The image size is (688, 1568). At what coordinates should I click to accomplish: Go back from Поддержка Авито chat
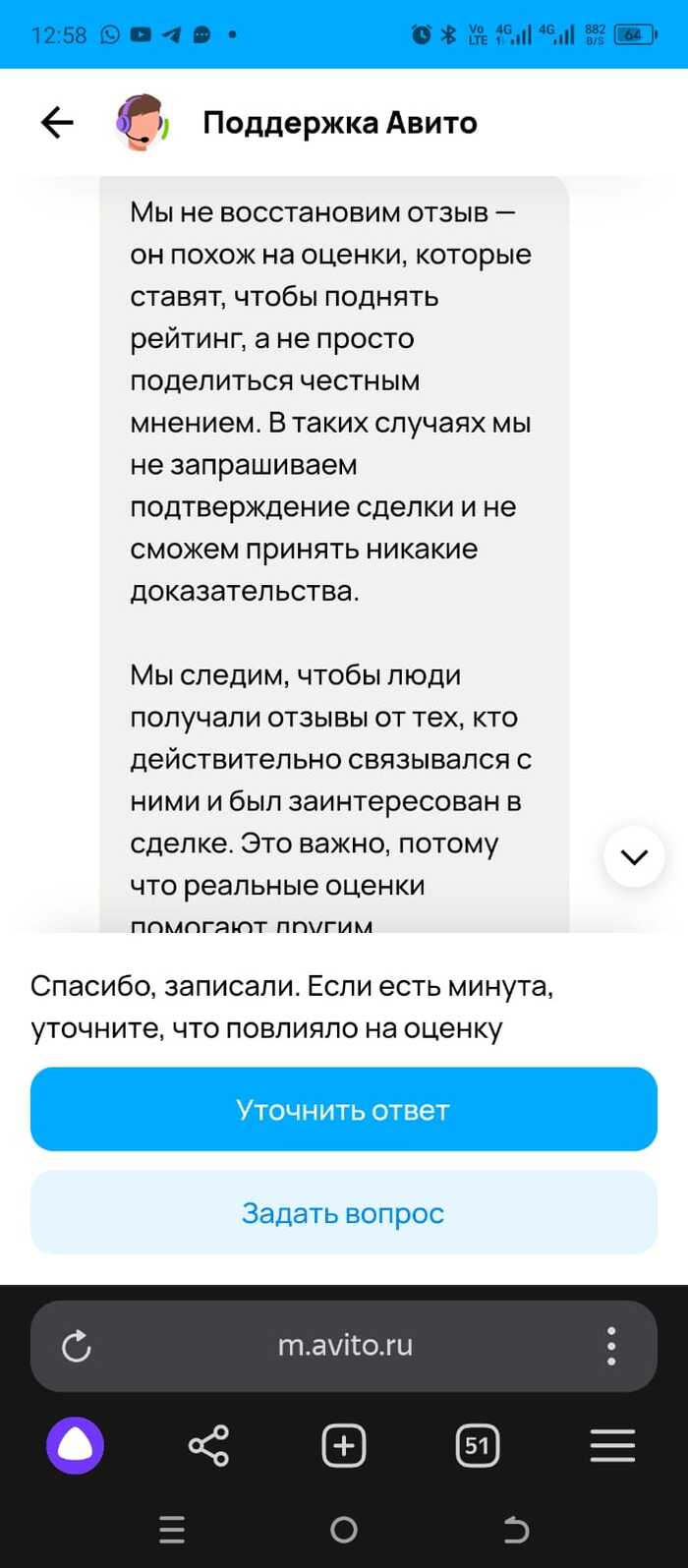(57, 122)
